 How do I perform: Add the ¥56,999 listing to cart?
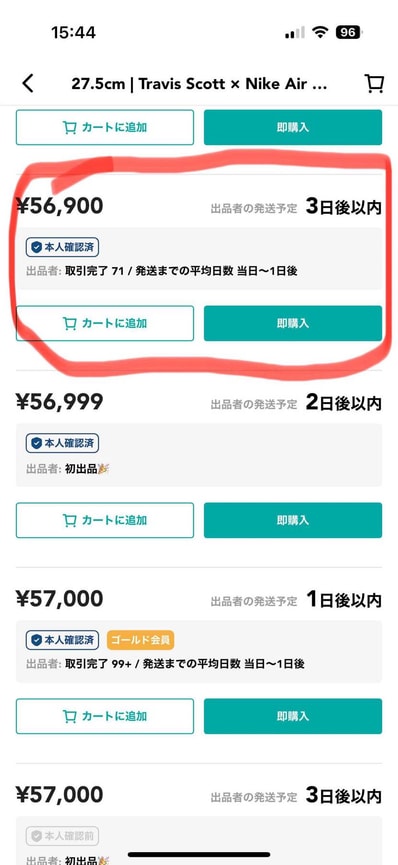[x=105, y=520]
